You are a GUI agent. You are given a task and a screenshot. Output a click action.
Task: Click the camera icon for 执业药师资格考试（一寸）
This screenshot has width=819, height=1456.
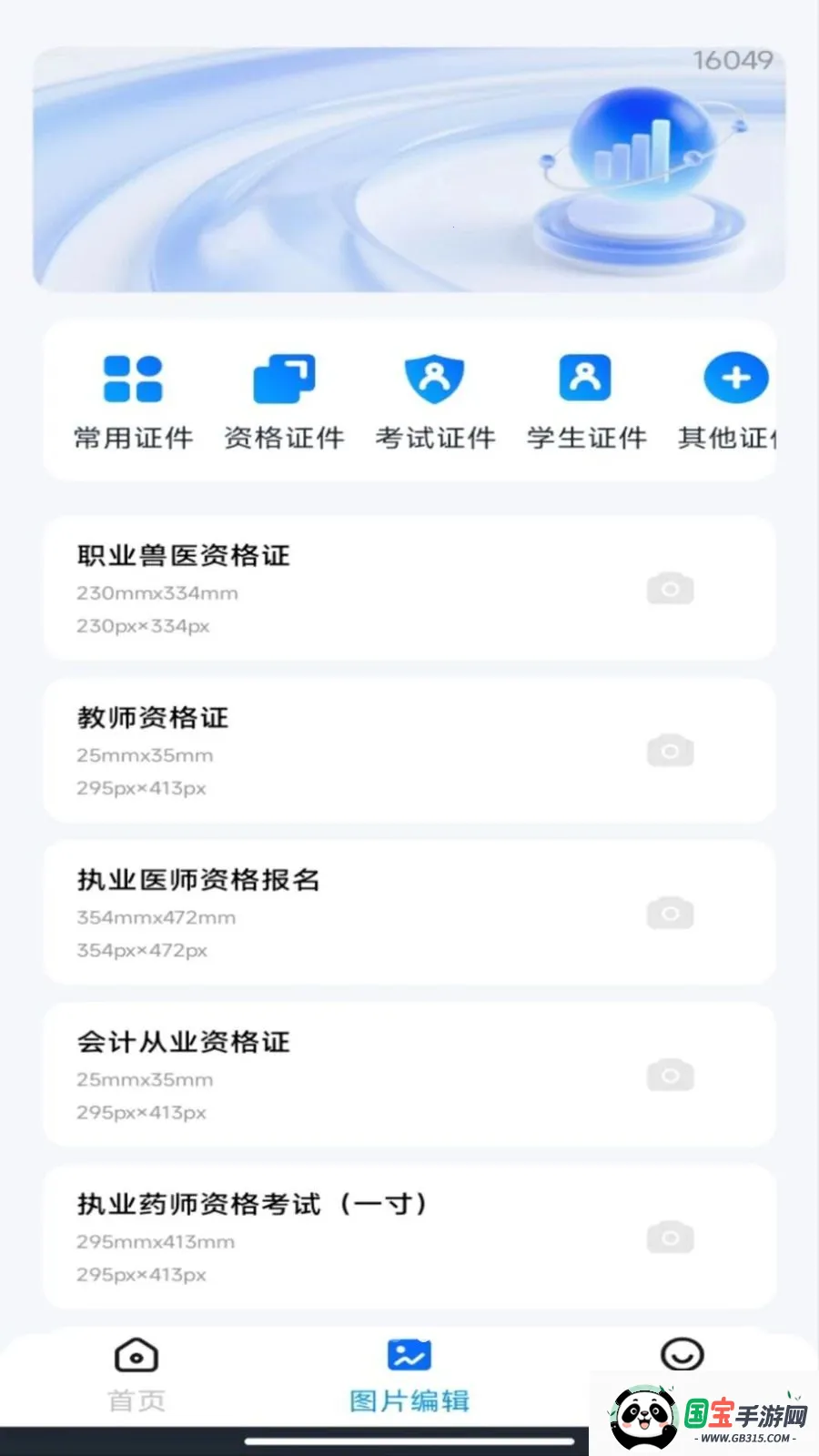pos(671,1237)
